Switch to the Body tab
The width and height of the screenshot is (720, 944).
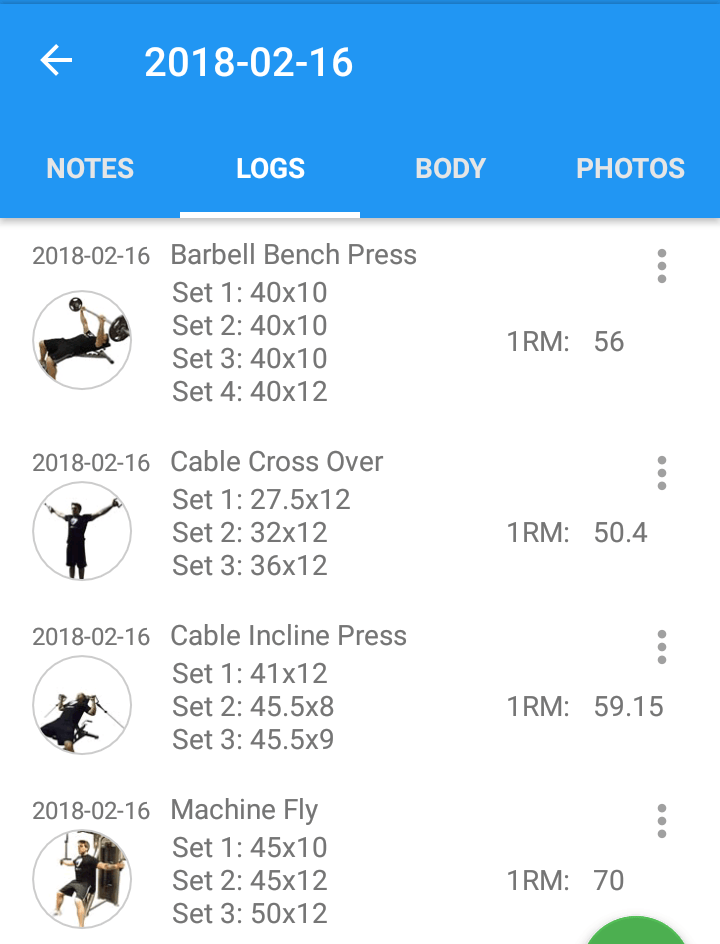(x=450, y=168)
